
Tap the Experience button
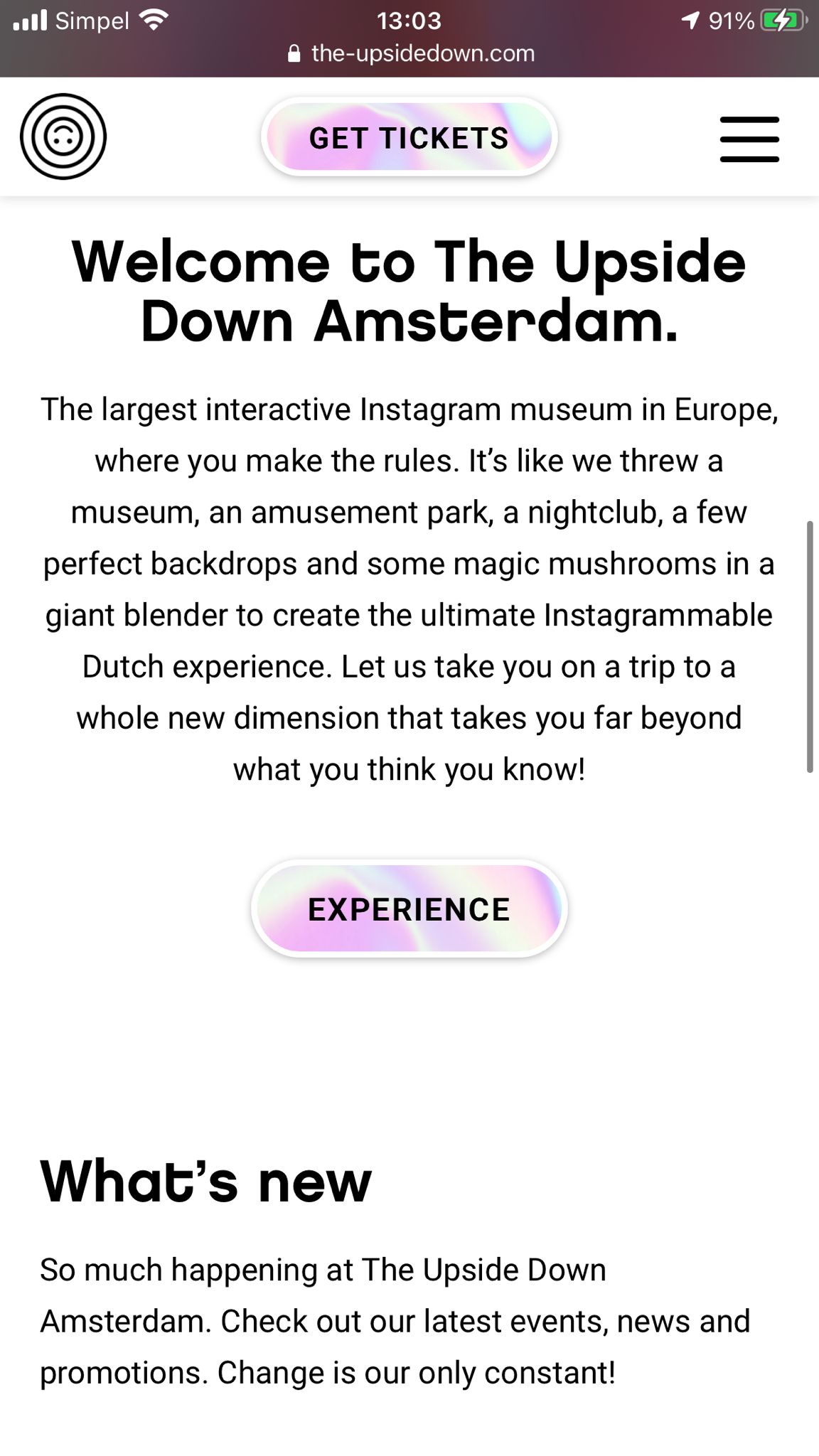point(409,909)
